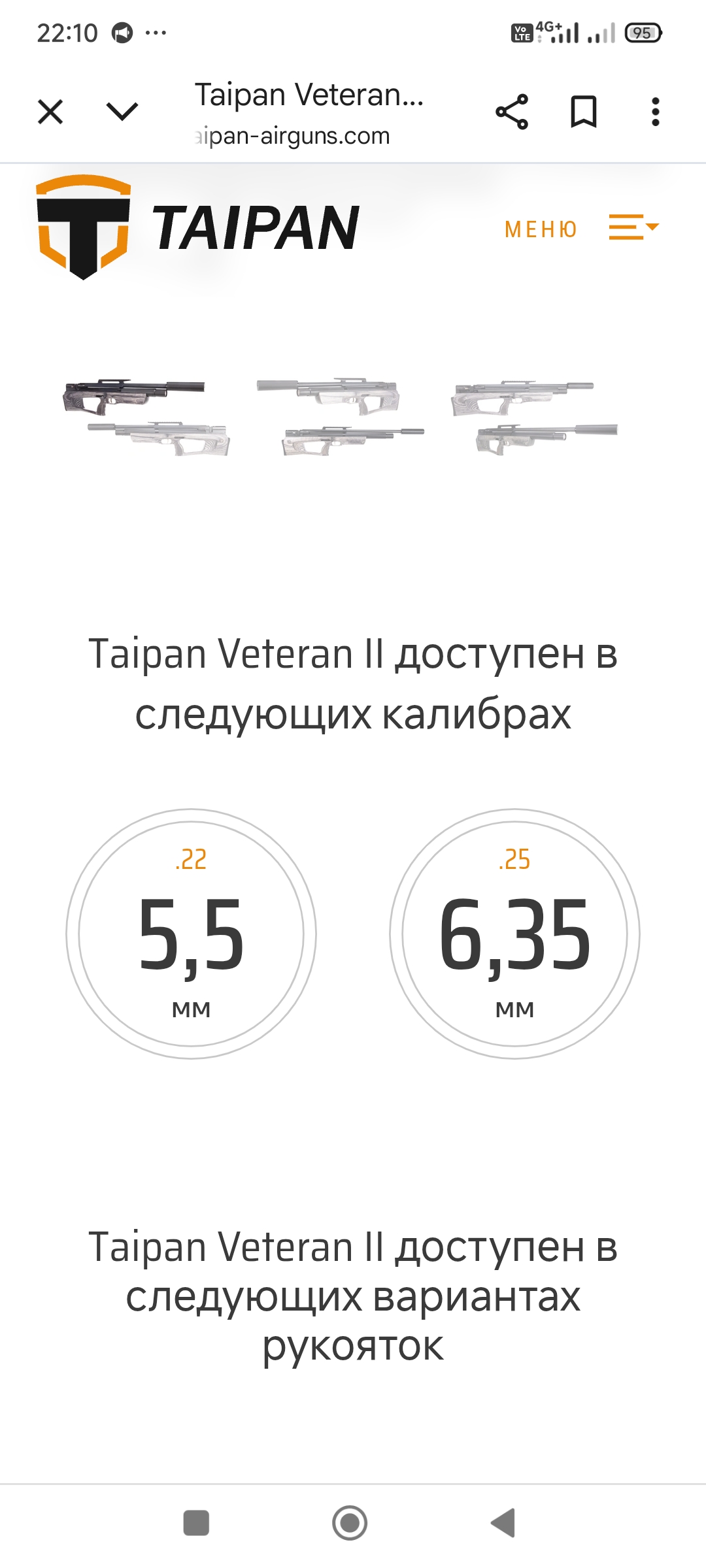Open the МЕНЮ site navigation
706x1568 pixels.
(x=580, y=229)
